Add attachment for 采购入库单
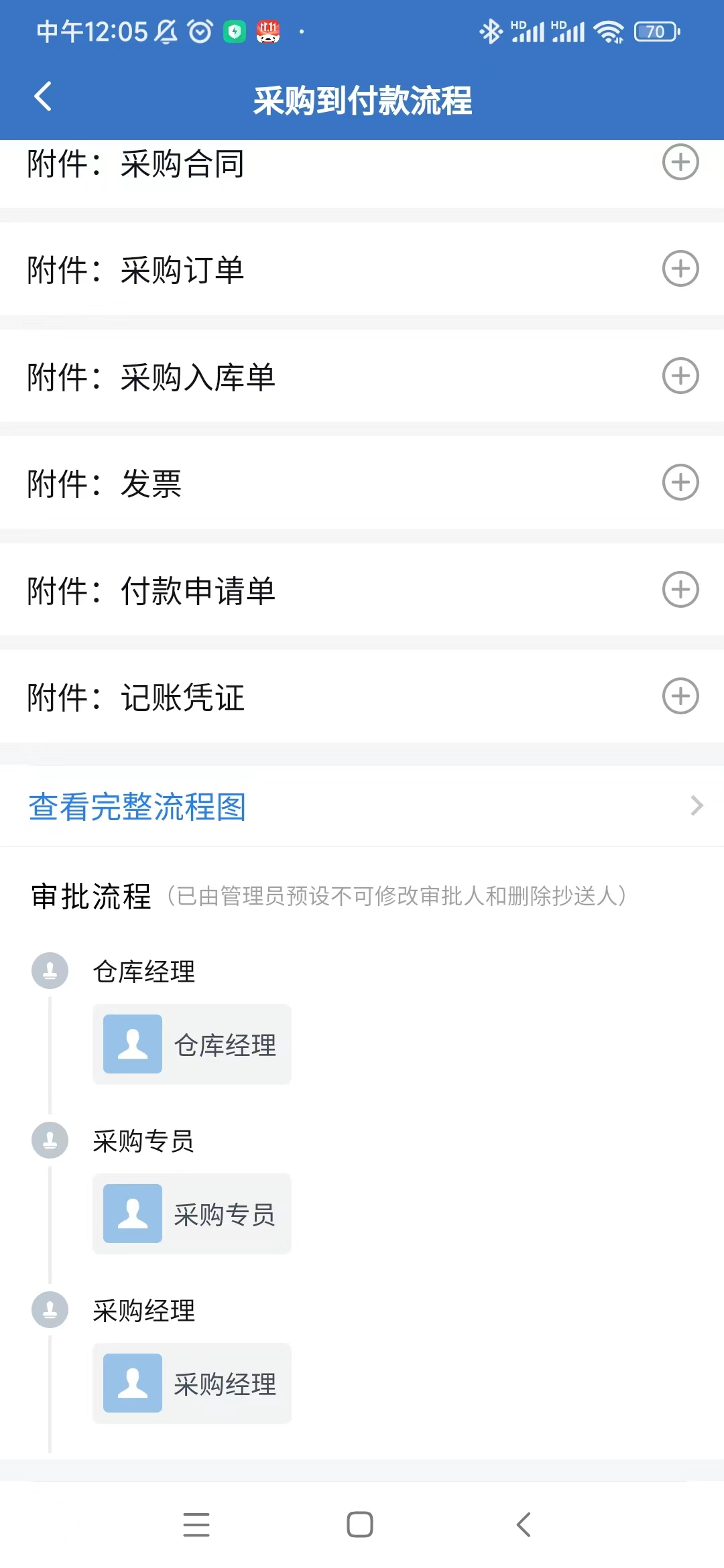724x1568 pixels. 680,376
